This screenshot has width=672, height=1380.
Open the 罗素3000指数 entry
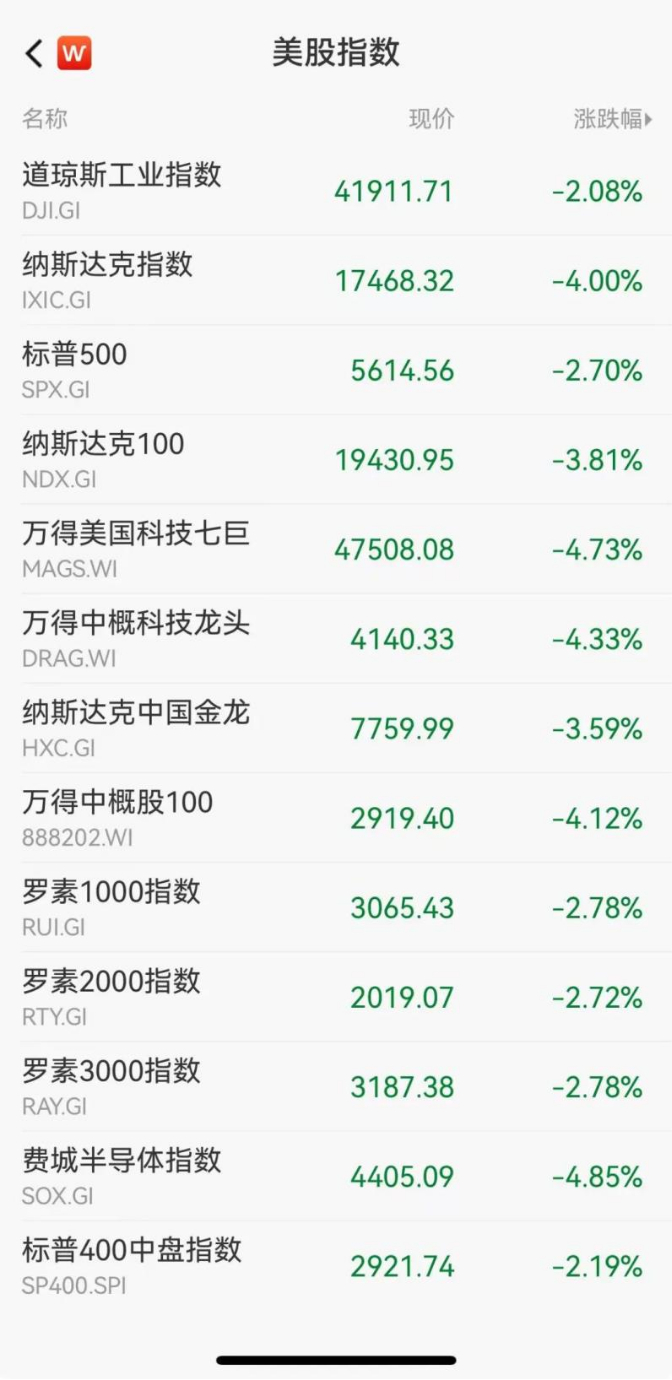(x=112, y=1085)
